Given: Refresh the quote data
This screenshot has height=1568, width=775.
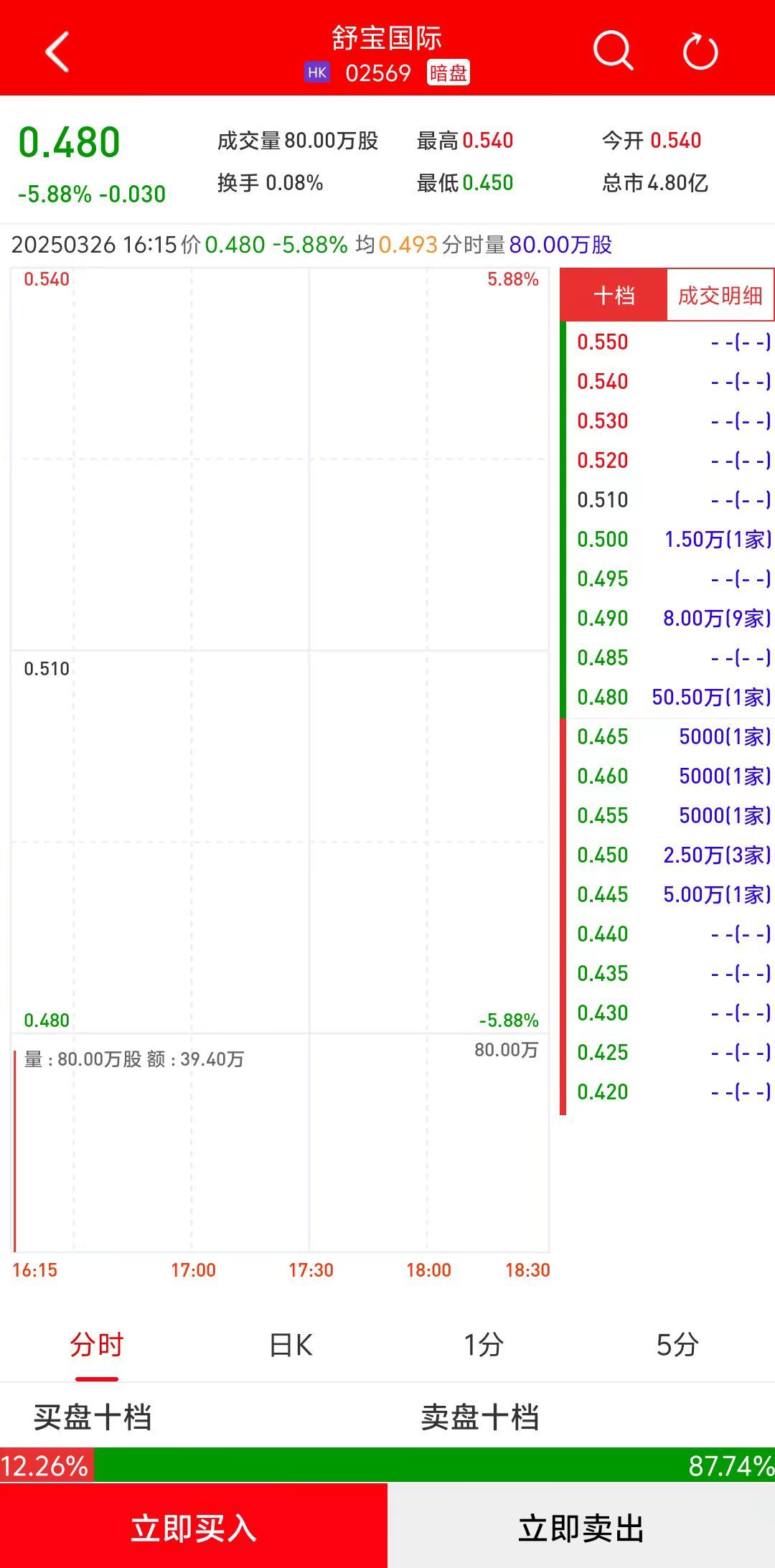Looking at the screenshot, I should [700, 52].
